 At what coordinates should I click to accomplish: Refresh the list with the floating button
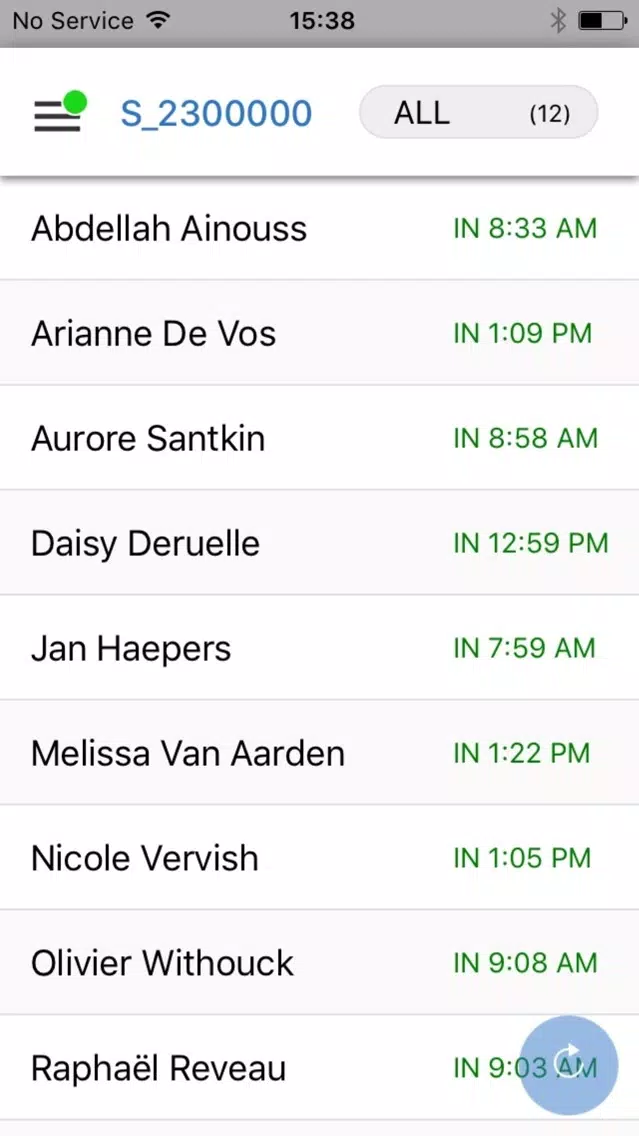[569, 1064]
